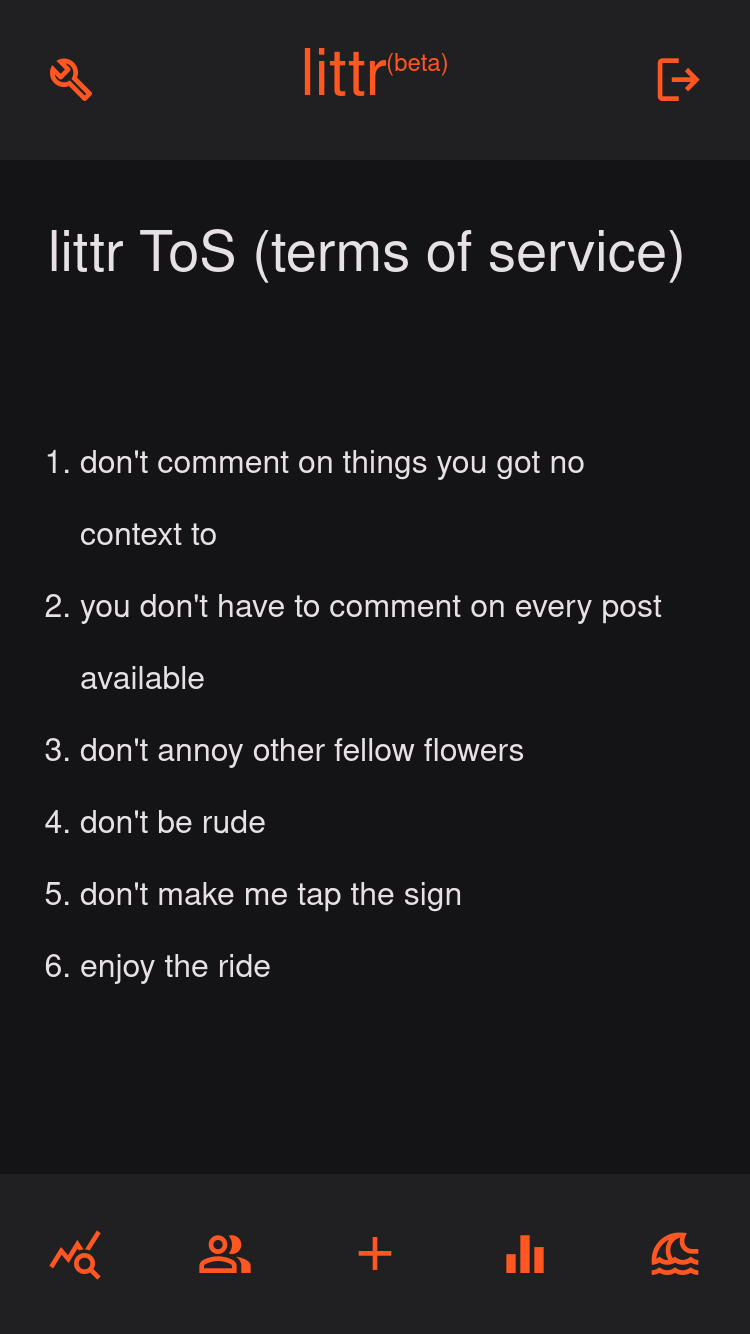Screen dimensions: 750x1334
Task: Switch to the users tab
Action: point(225,1254)
